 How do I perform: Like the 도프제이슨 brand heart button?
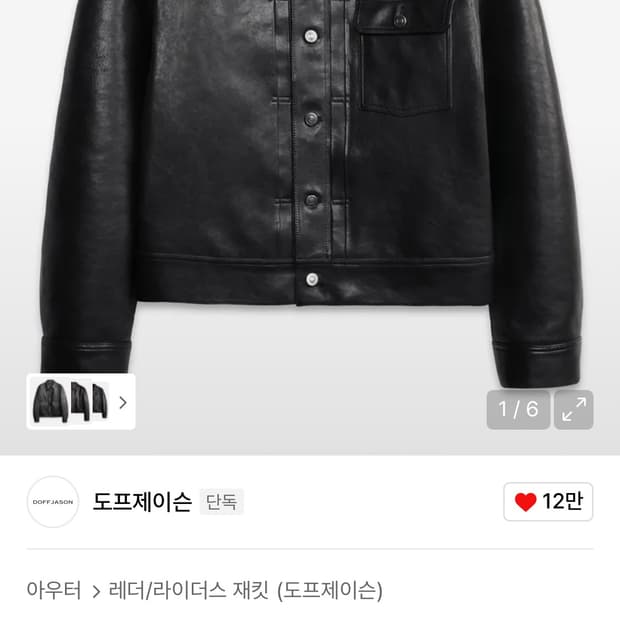548,501
